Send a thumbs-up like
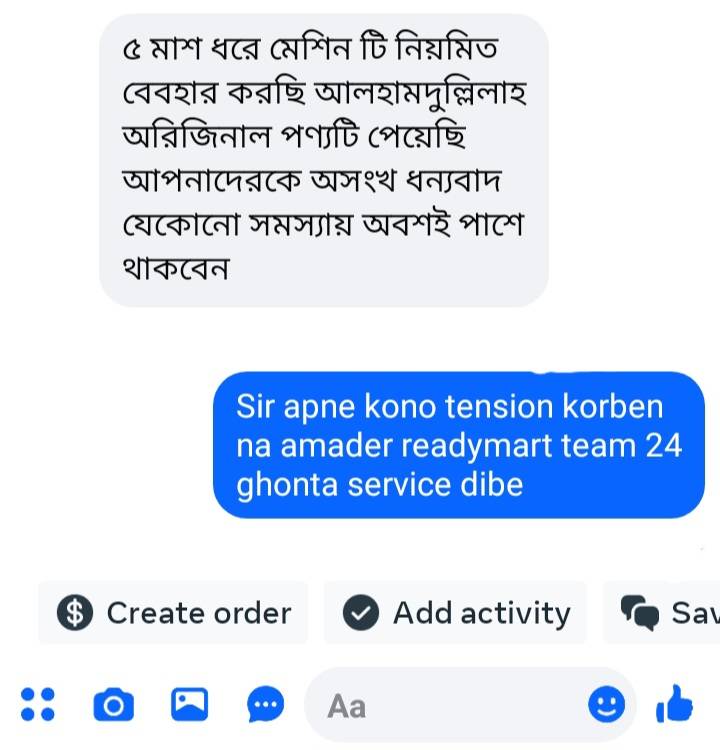 click(x=675, y=703)
